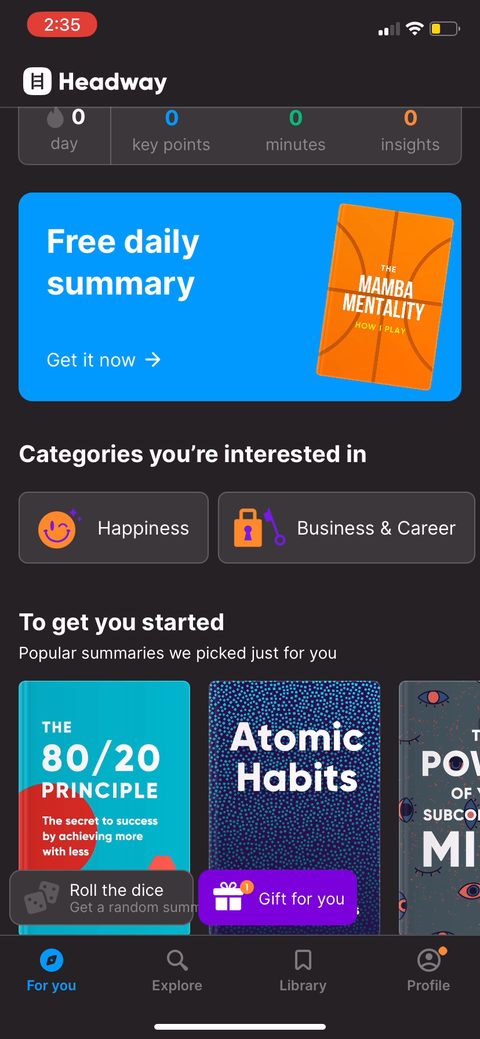Open the Free daily summary banner
Viewport: 480px width, 1039px height.
click(x=240, y=297)
